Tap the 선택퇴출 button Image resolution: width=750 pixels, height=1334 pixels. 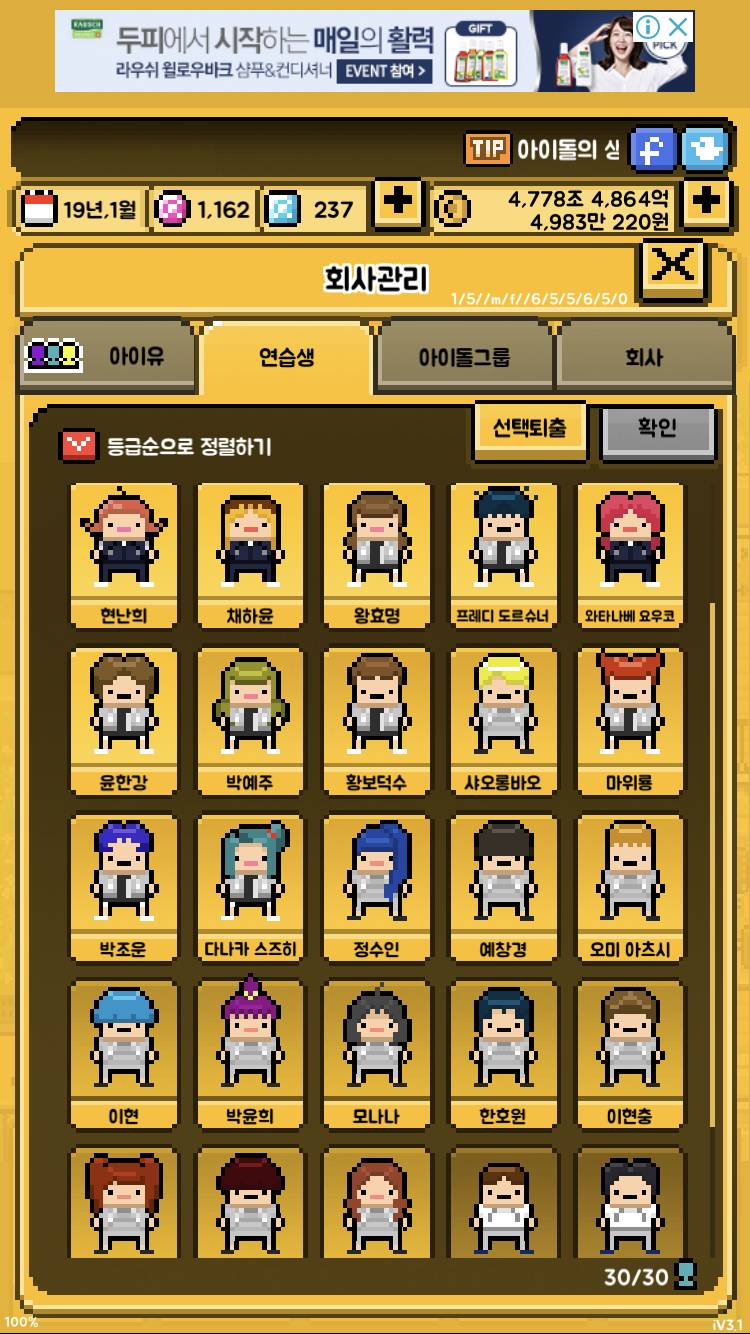click(529, 429)
